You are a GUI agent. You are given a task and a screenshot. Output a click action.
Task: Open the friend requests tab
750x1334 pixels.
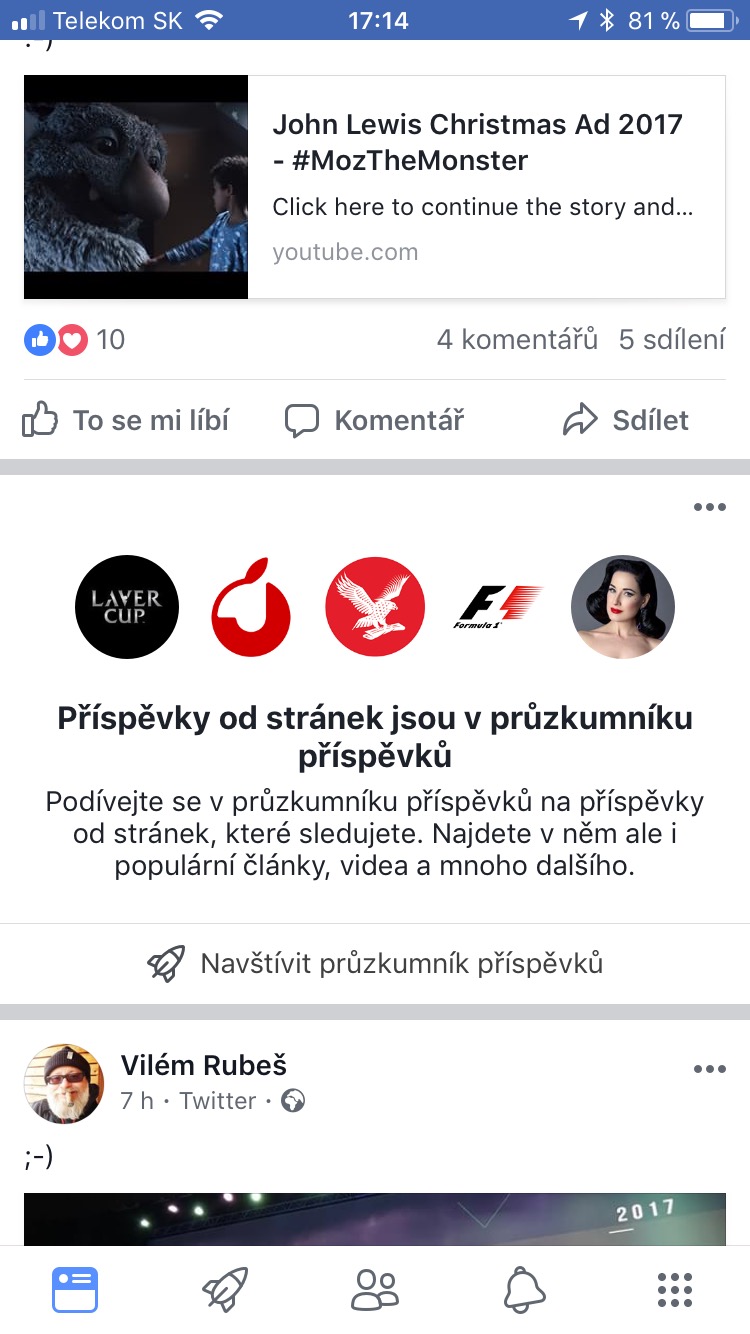tap(375, 1290)
